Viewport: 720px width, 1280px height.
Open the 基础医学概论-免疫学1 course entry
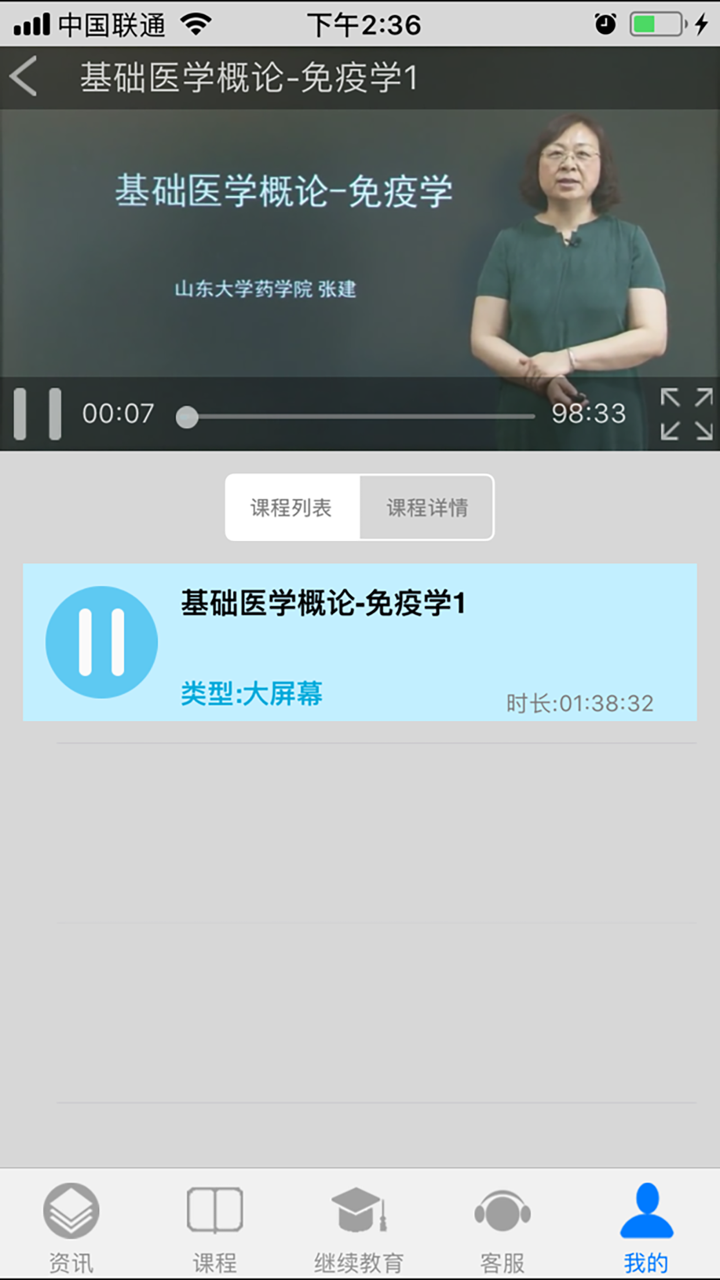(360, 641)
